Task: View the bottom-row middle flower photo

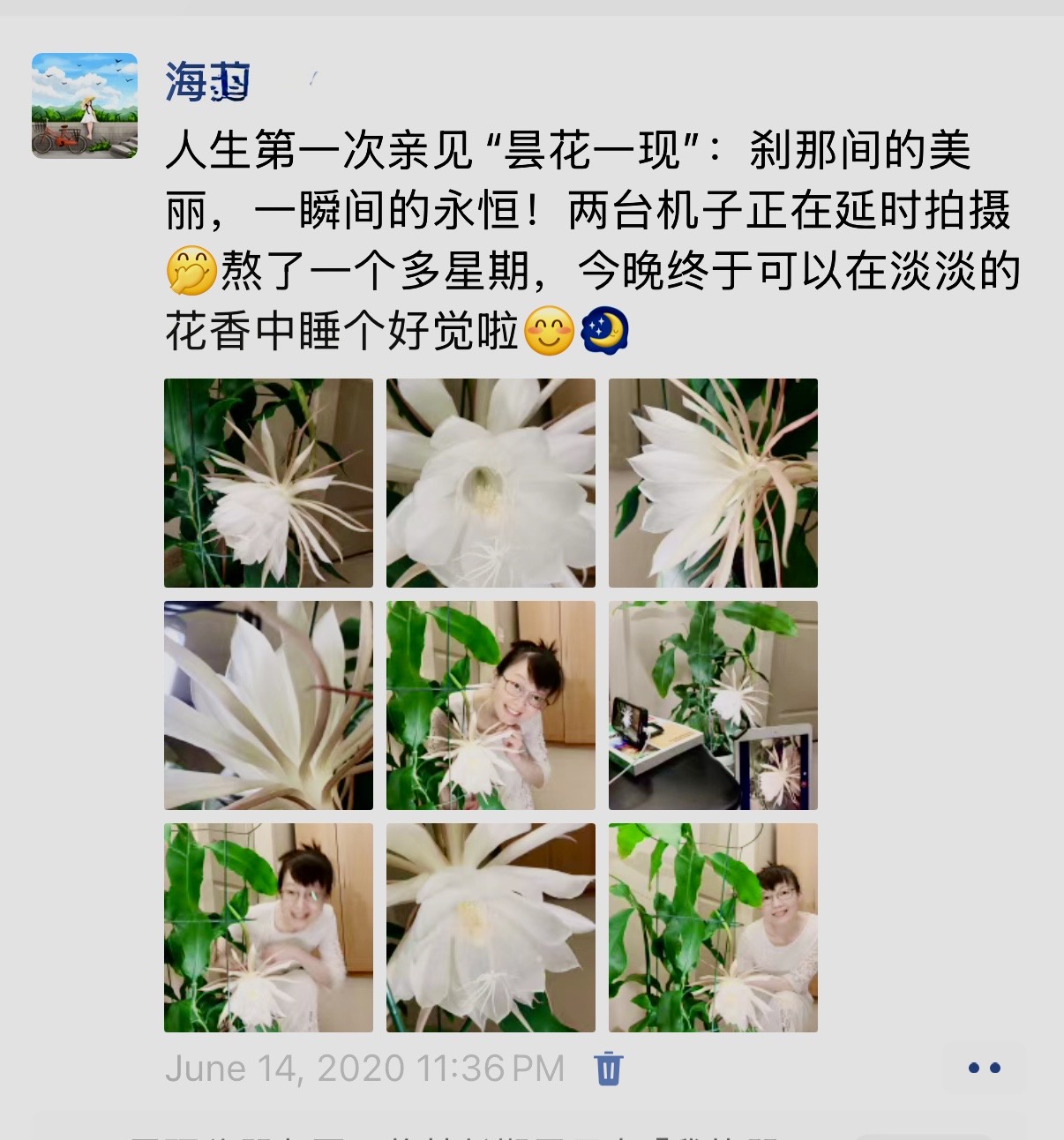Action: [491, 927]
